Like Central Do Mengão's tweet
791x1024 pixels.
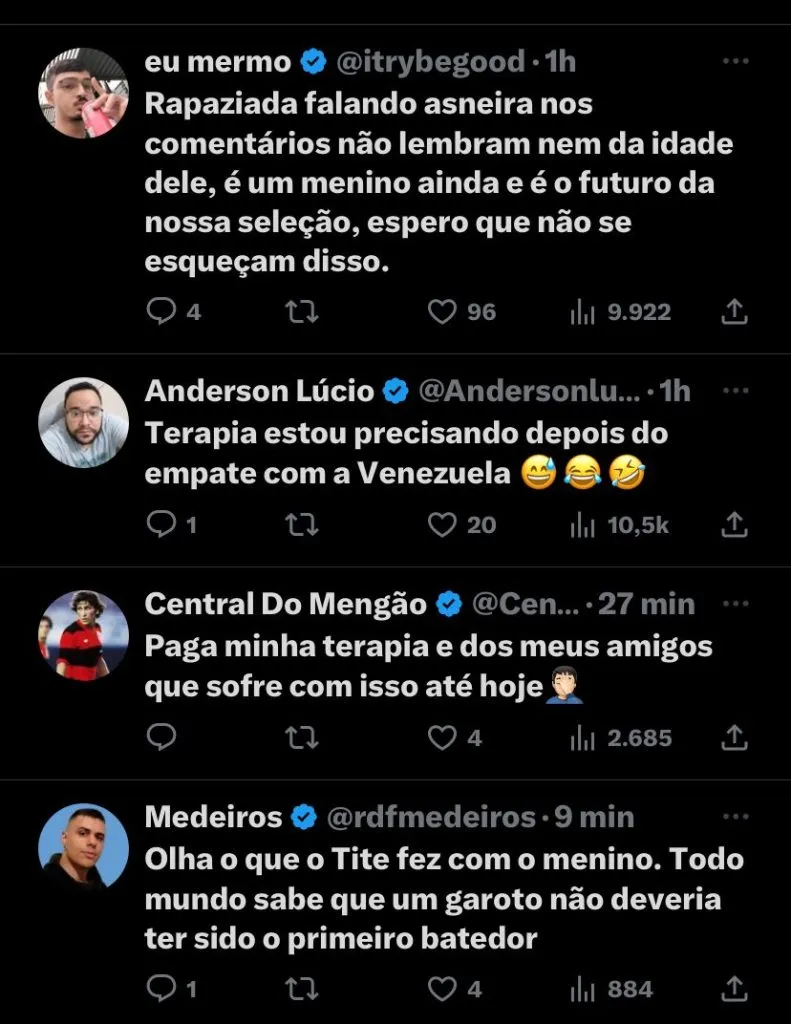[x=442, y=738]
